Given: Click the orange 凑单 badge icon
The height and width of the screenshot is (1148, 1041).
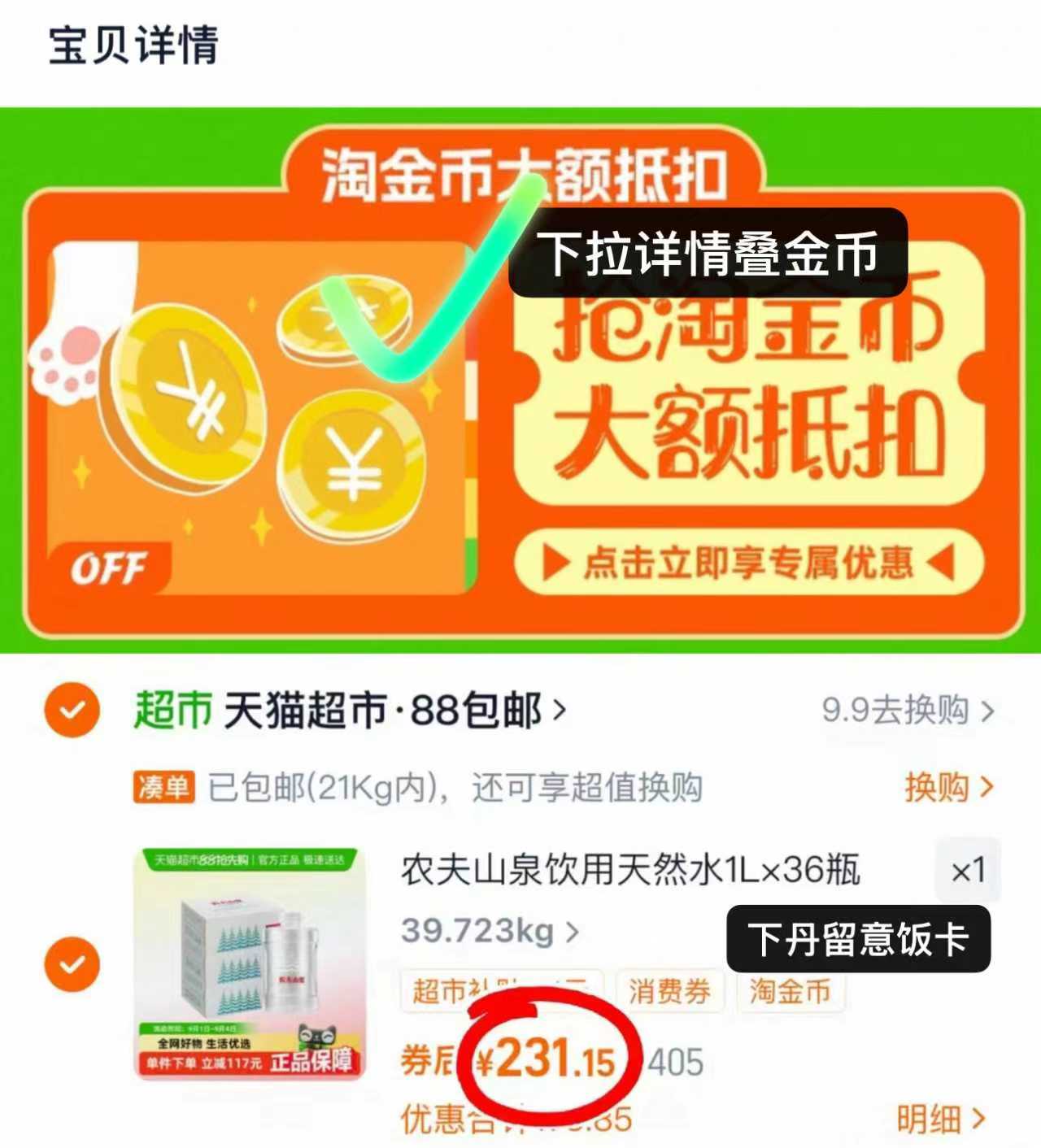Looking at the screenshot, I should pos(163,785).
